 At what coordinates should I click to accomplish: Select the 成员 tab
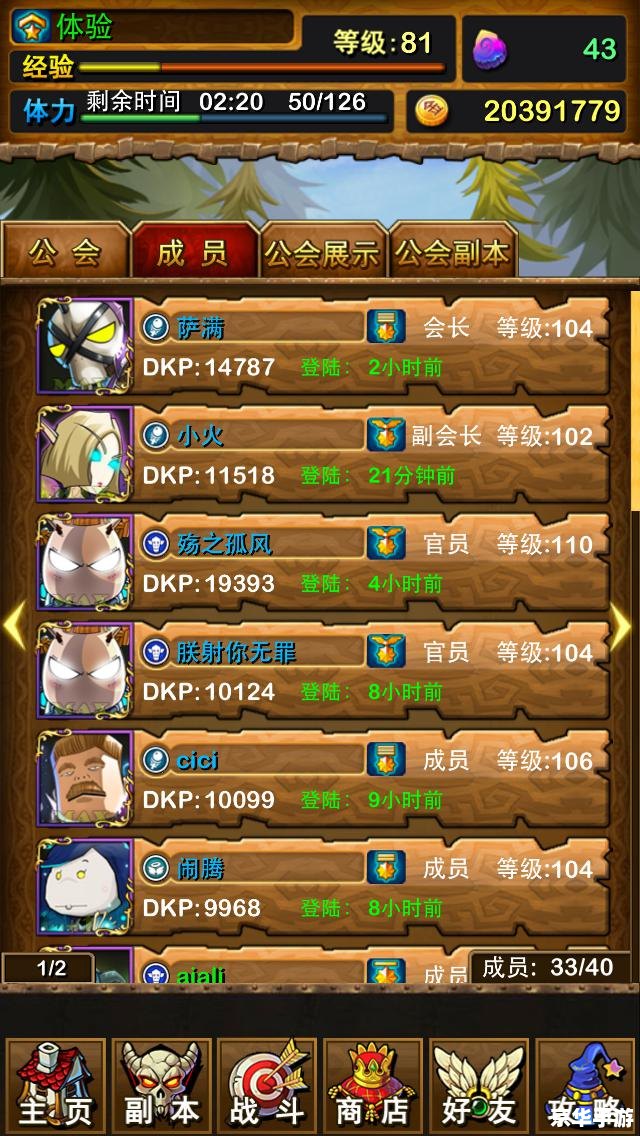[193, 252]
